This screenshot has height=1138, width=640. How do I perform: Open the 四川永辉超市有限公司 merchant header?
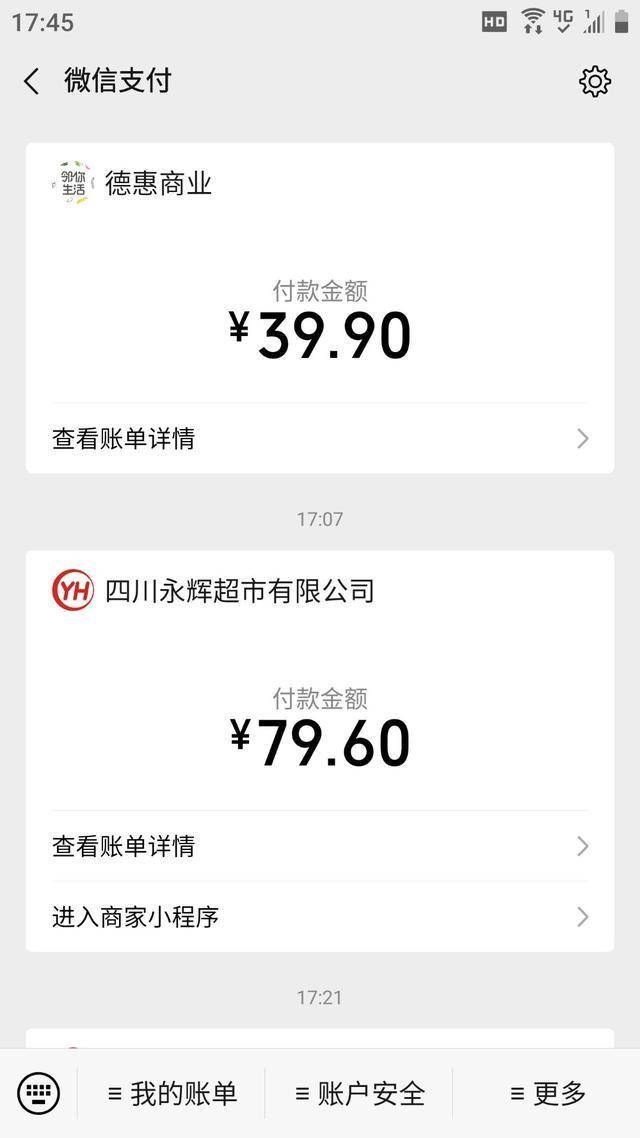(x=213, y=591)
